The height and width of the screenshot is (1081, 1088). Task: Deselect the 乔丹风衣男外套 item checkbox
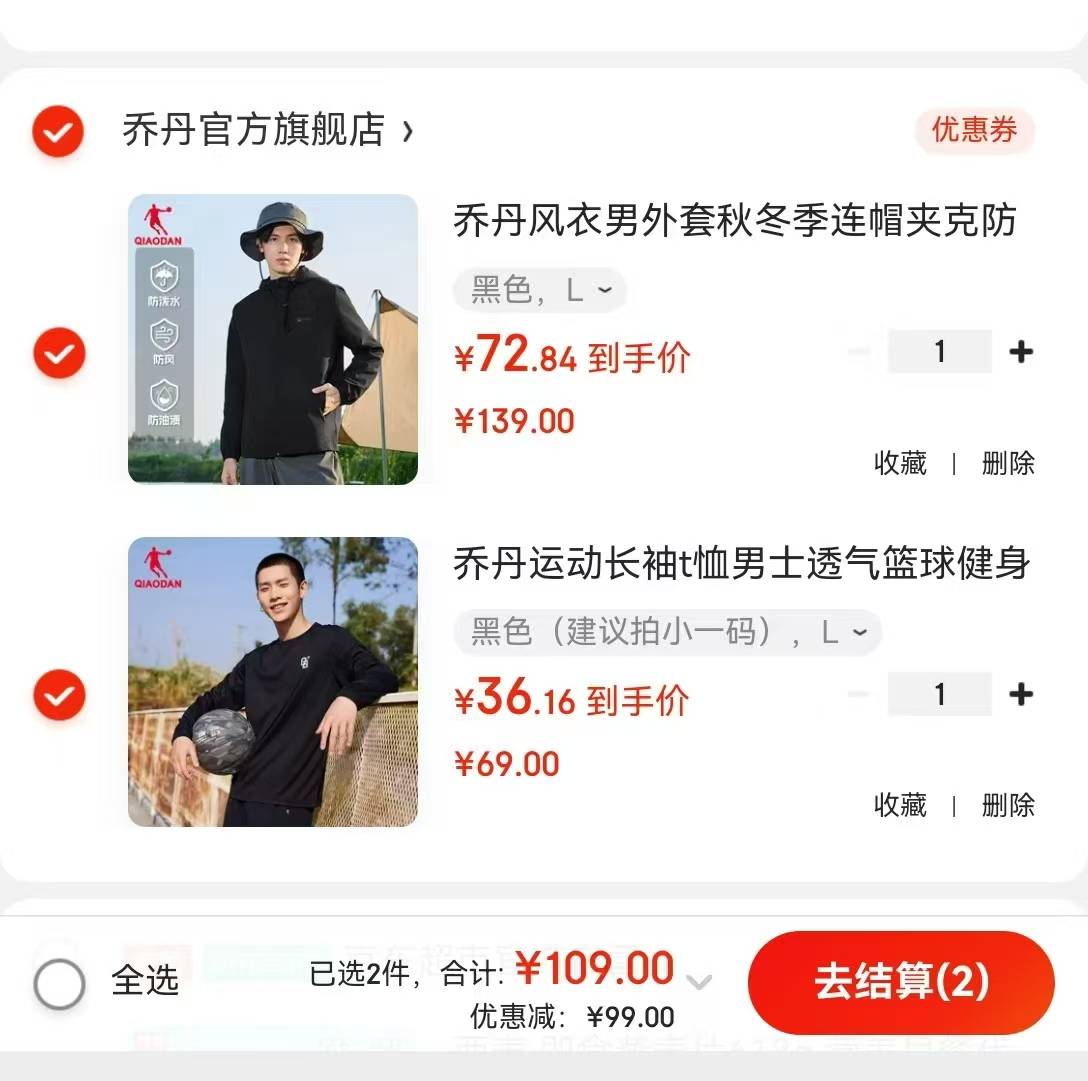pyautogui.click(x=58, y=352)
